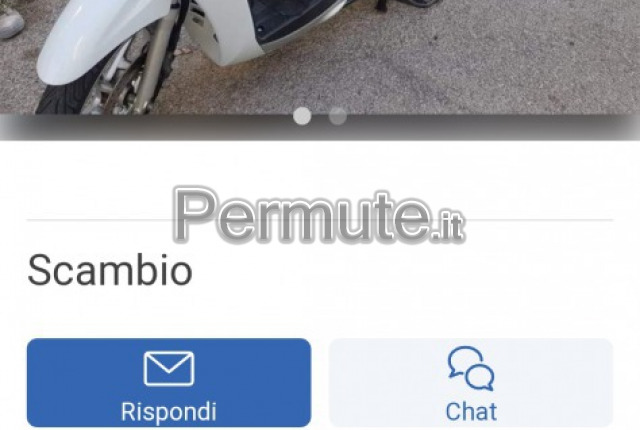Viewport: 640px width, 430px height.
Task: Open Chat with the seller
Action: [x=471, y=383]
